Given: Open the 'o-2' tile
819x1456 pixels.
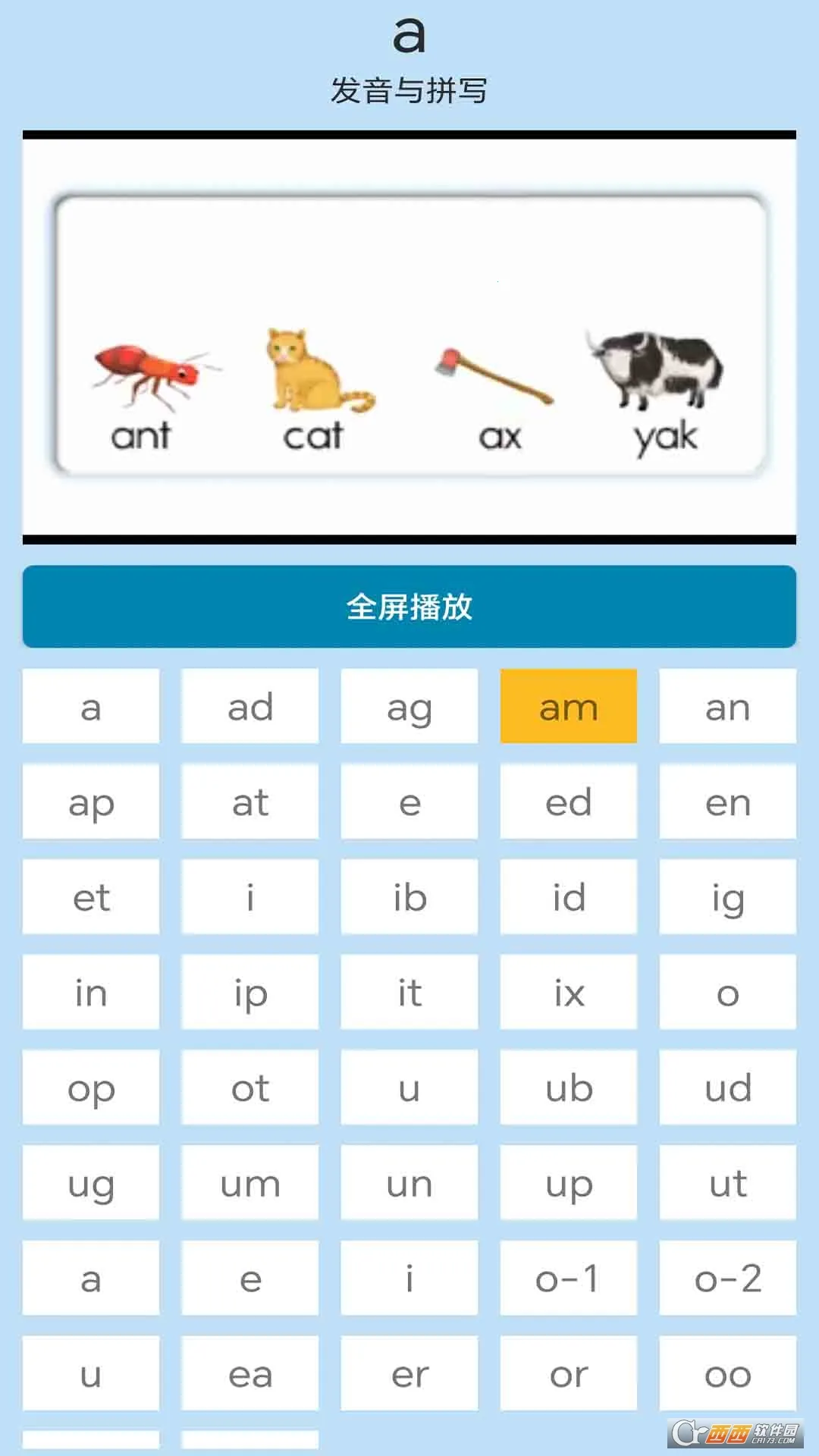Looking at the screenshot, I should (x=727, y=1279).
